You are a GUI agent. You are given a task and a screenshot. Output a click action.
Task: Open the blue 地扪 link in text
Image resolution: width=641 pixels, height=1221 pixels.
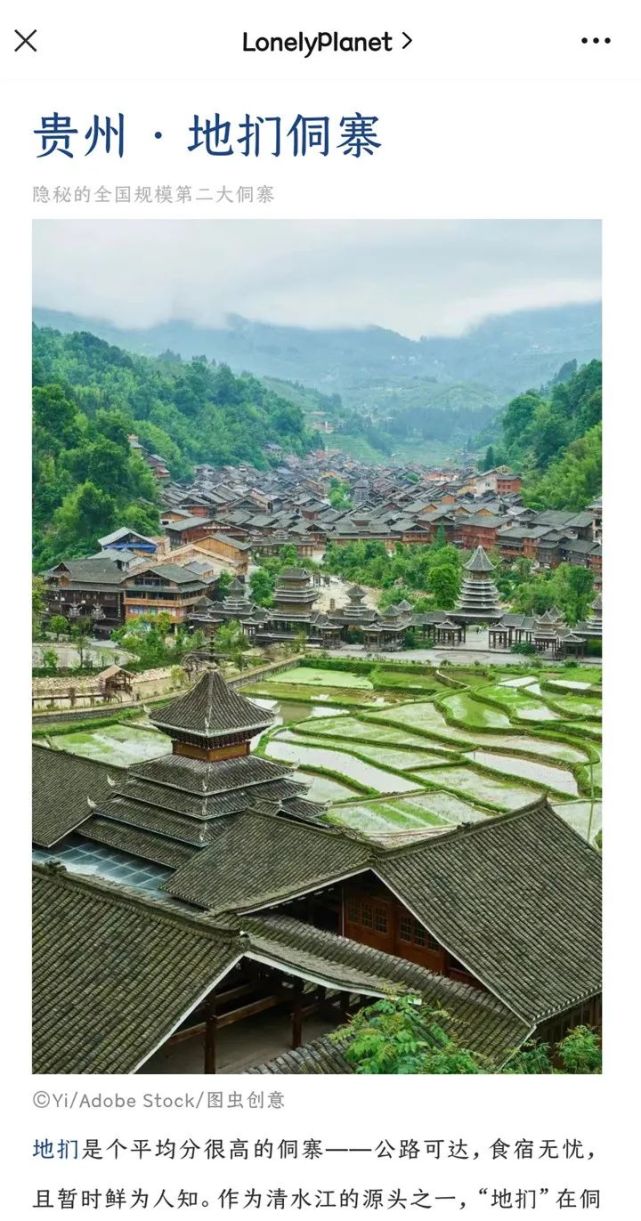[55, 1150]
